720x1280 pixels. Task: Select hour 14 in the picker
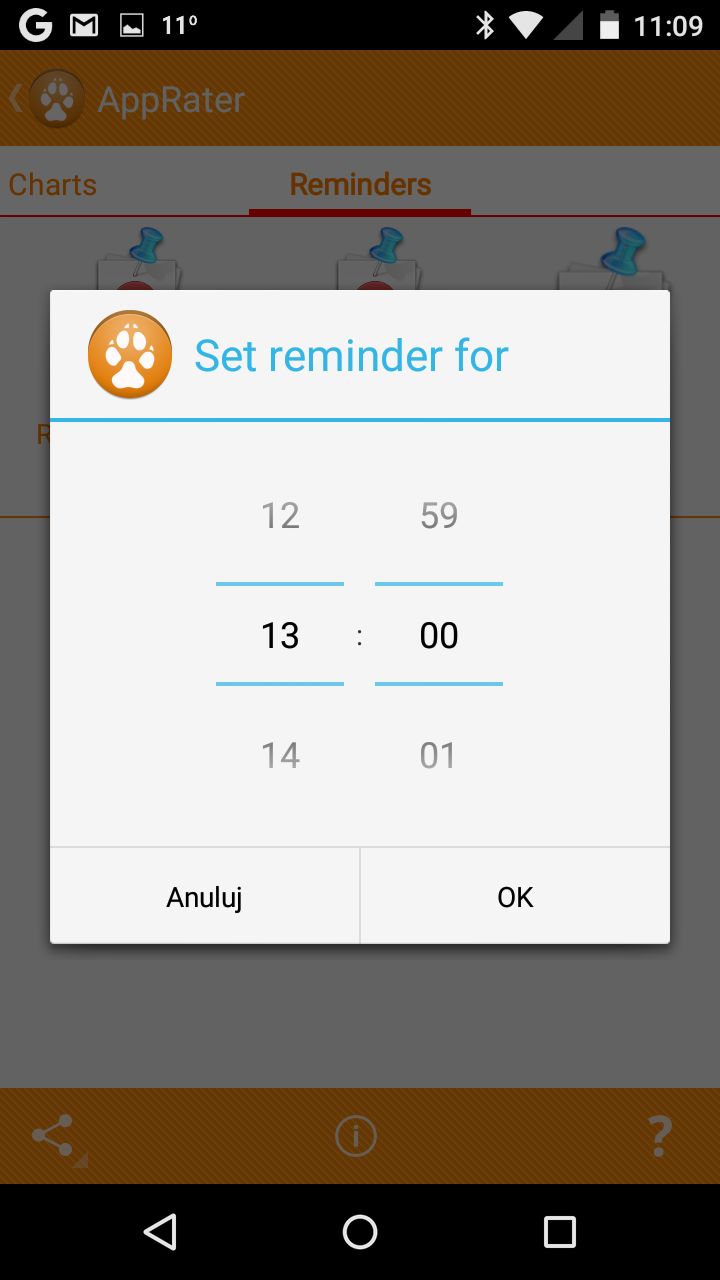point(280,755)
